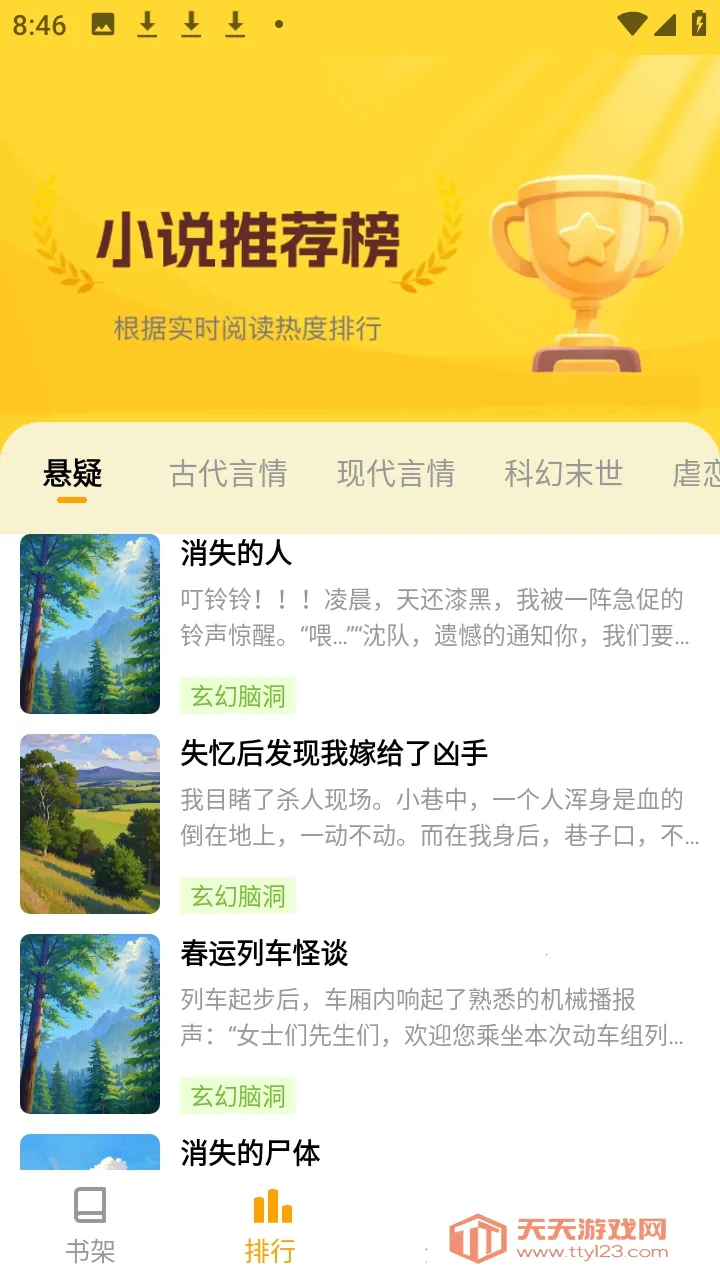Screen dimensions: 720x1280
Task: Open the novel 春运列车怪谈
Action: [264, 952]
